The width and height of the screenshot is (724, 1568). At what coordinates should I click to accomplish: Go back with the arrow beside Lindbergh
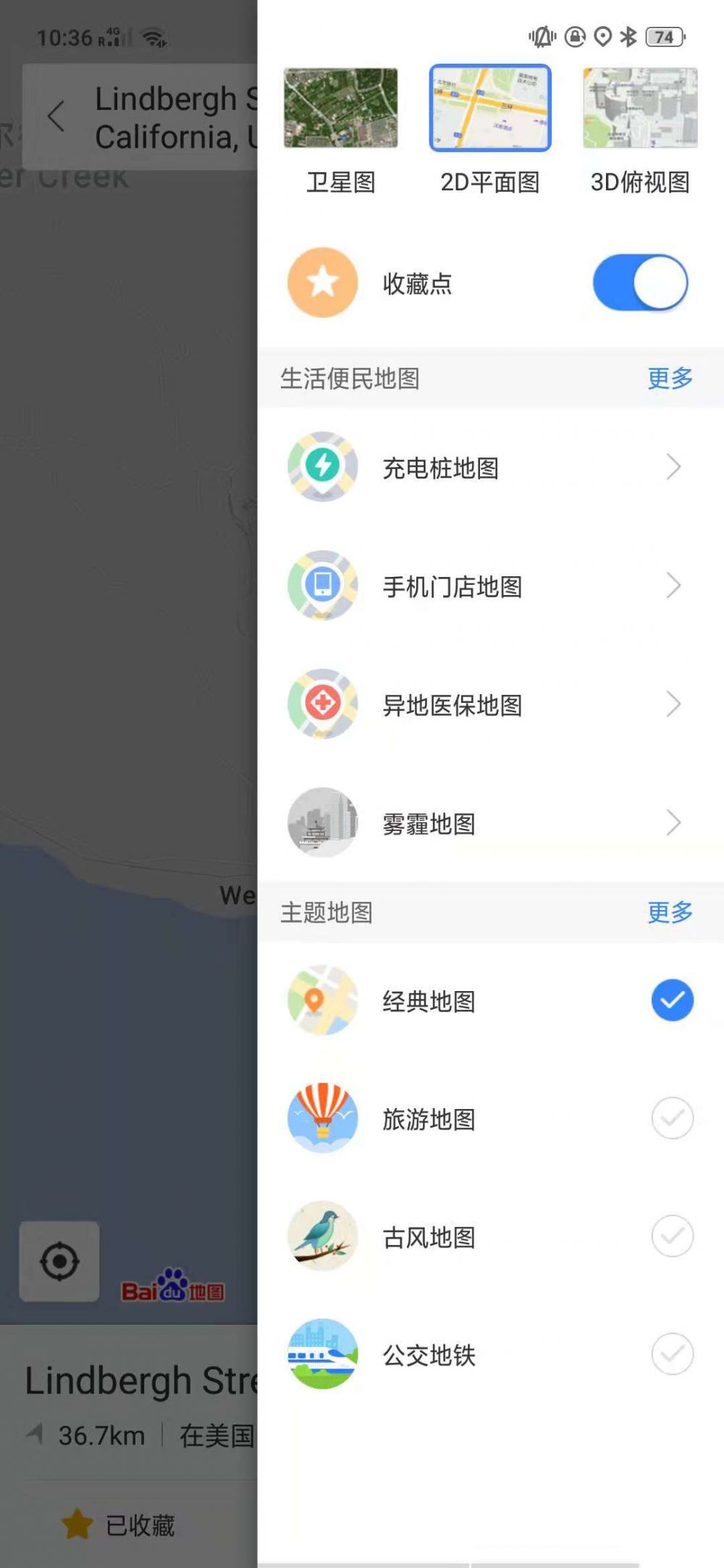point(56,117)
